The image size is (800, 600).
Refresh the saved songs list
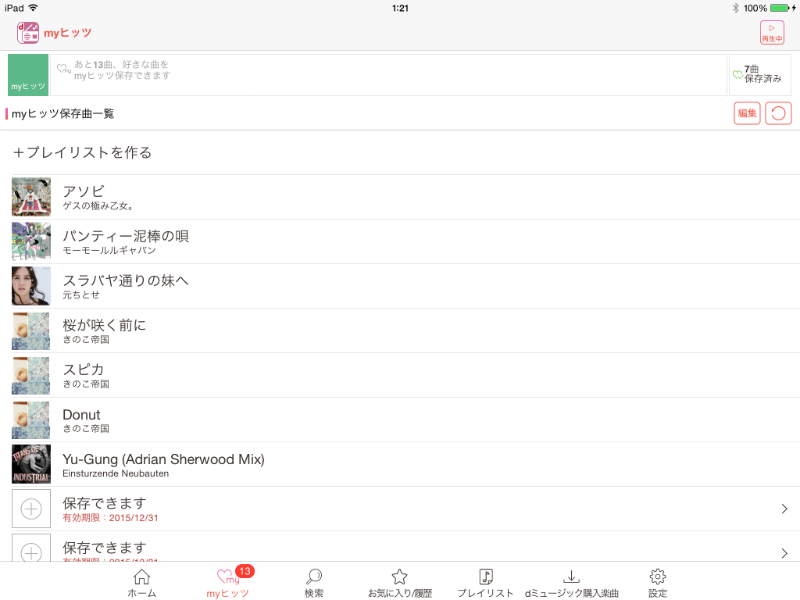coord(778,113)
